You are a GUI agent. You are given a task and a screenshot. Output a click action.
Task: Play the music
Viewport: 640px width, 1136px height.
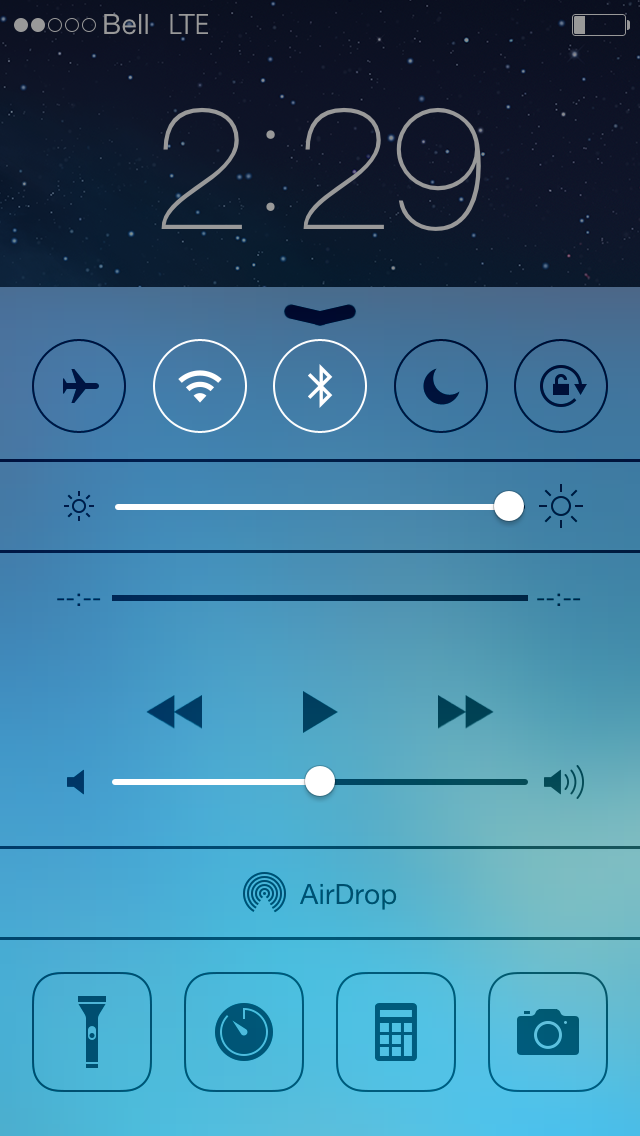[x=320, y=711]
